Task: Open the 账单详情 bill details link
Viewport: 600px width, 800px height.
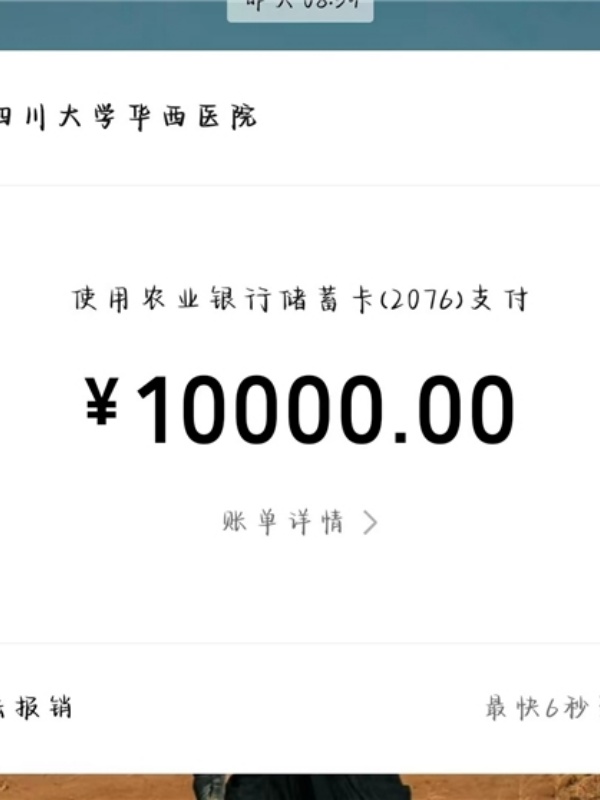Action: point(299,522)
